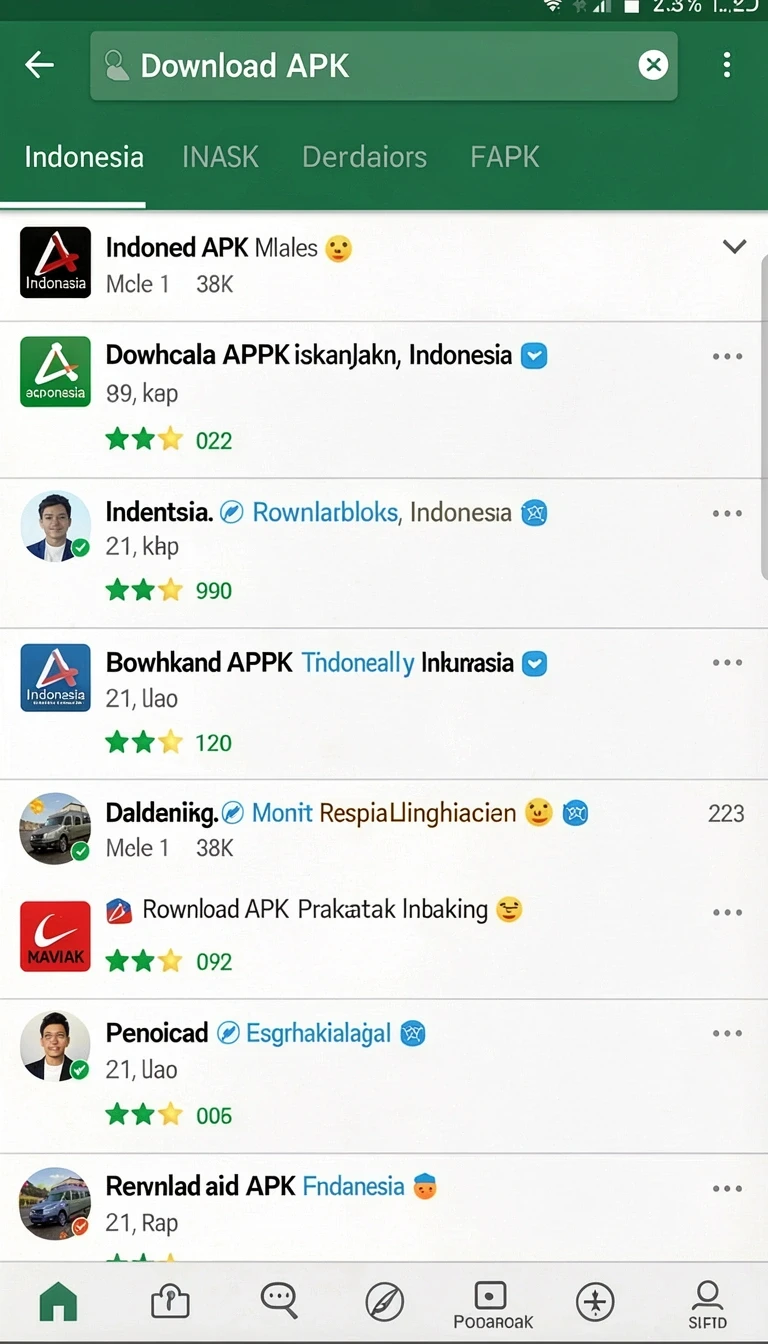
Task: Open more options for Revnlad aid APK
Action: (x=727, y=1189)
